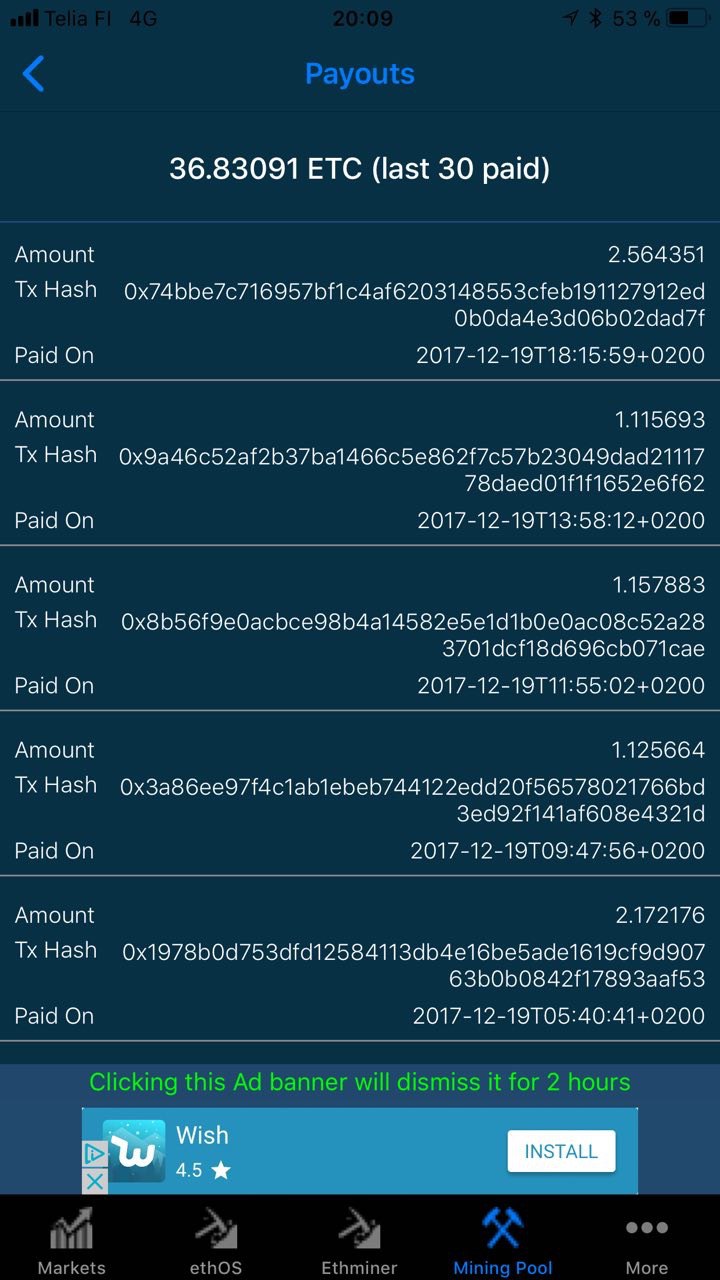Screen dimensions: 720x1280
Task: Switch to the Ethminer tab
Action: (x=359, y=1240)
